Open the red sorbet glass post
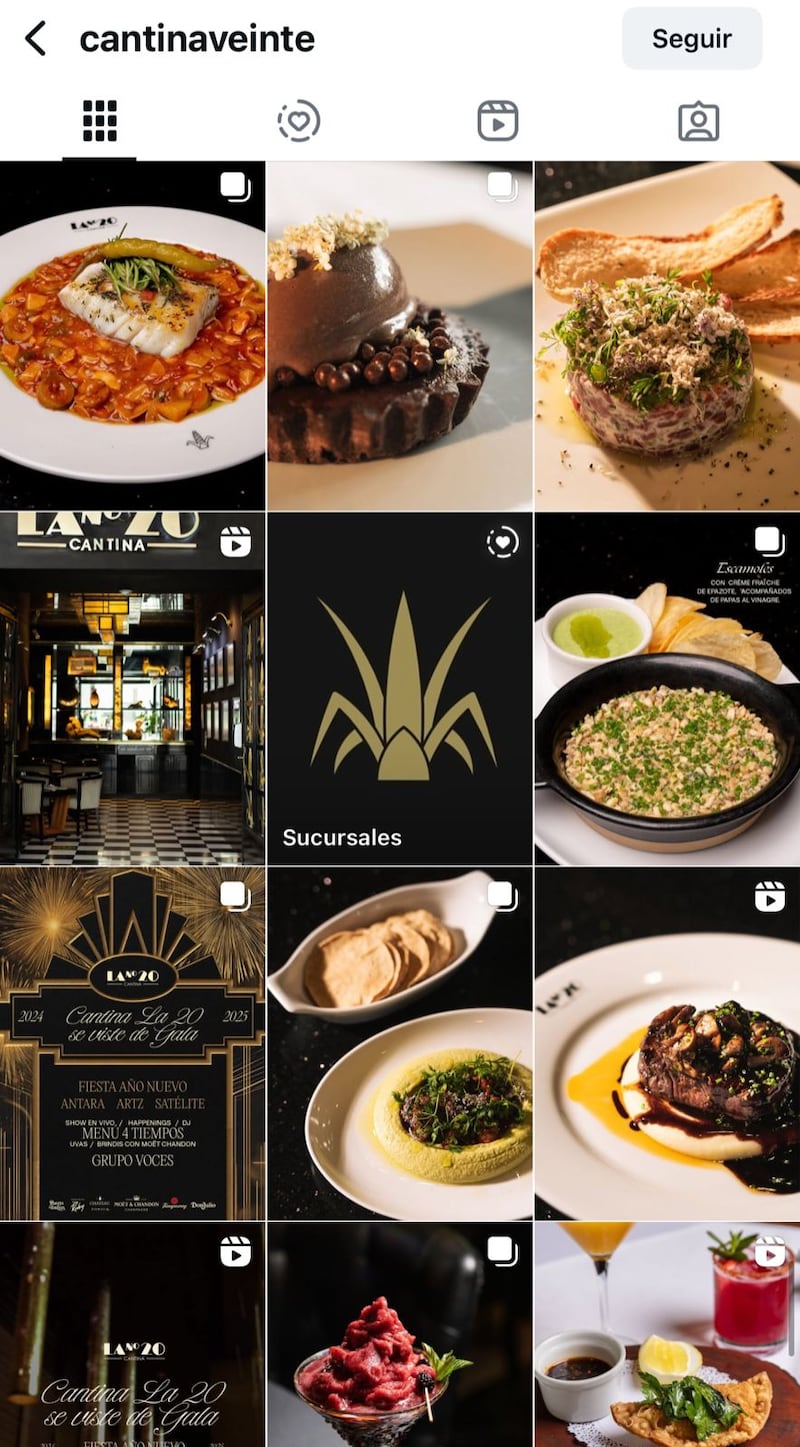 [x=399, y=1334]
